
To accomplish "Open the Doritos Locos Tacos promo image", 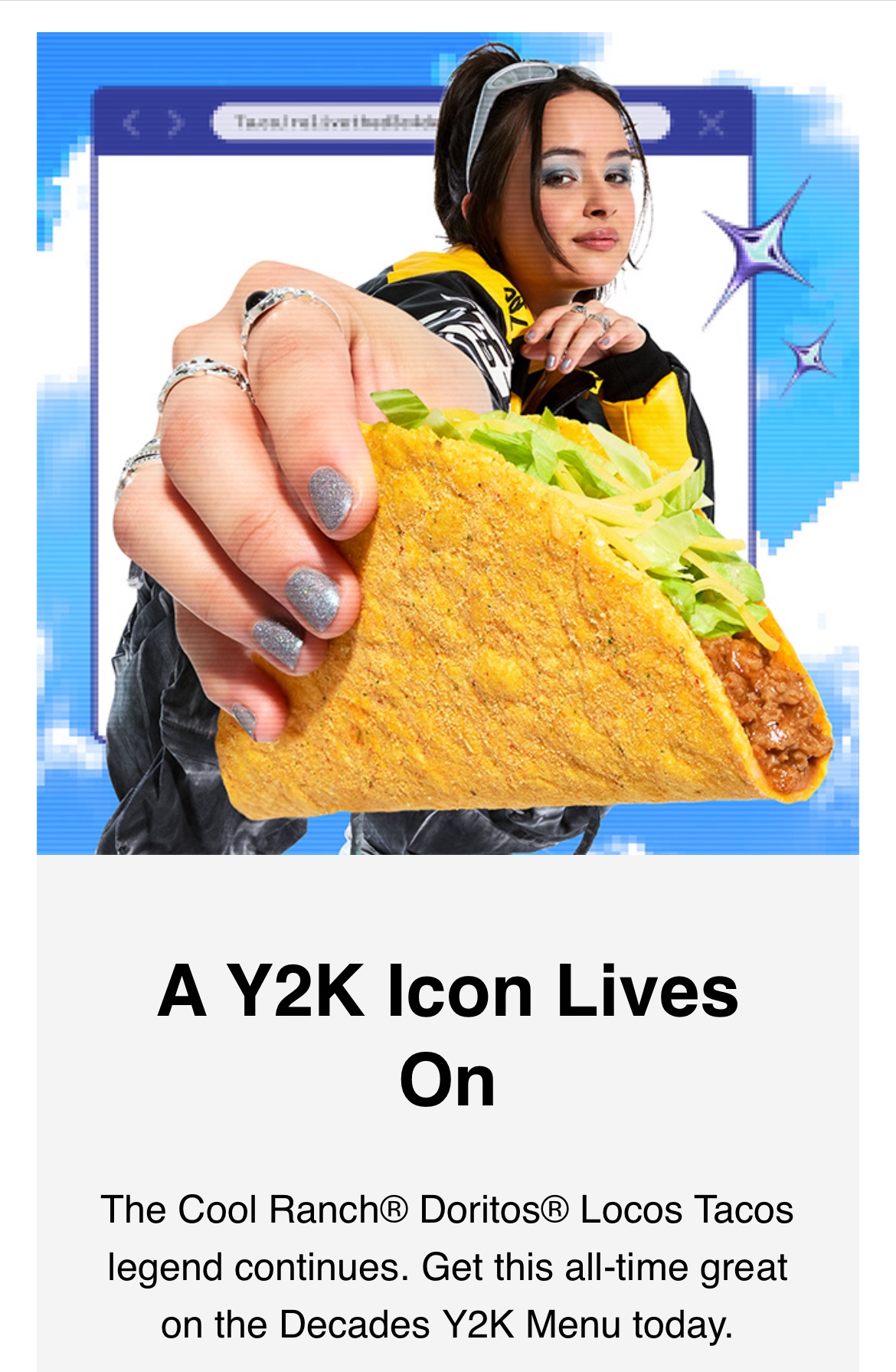I will coord(448,443).
